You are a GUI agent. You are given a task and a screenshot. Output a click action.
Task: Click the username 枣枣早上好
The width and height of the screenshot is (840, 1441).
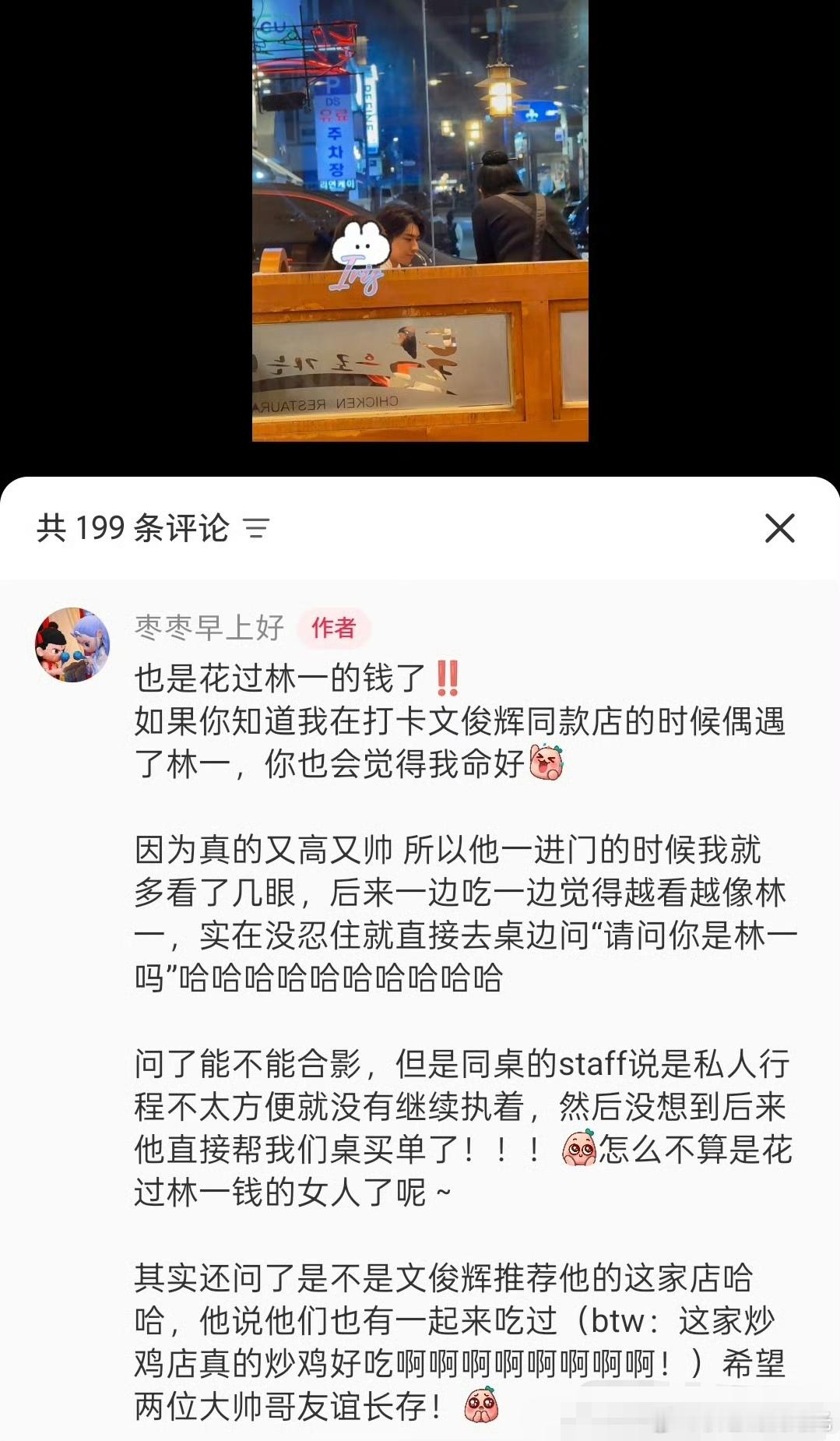click(209, 629)
